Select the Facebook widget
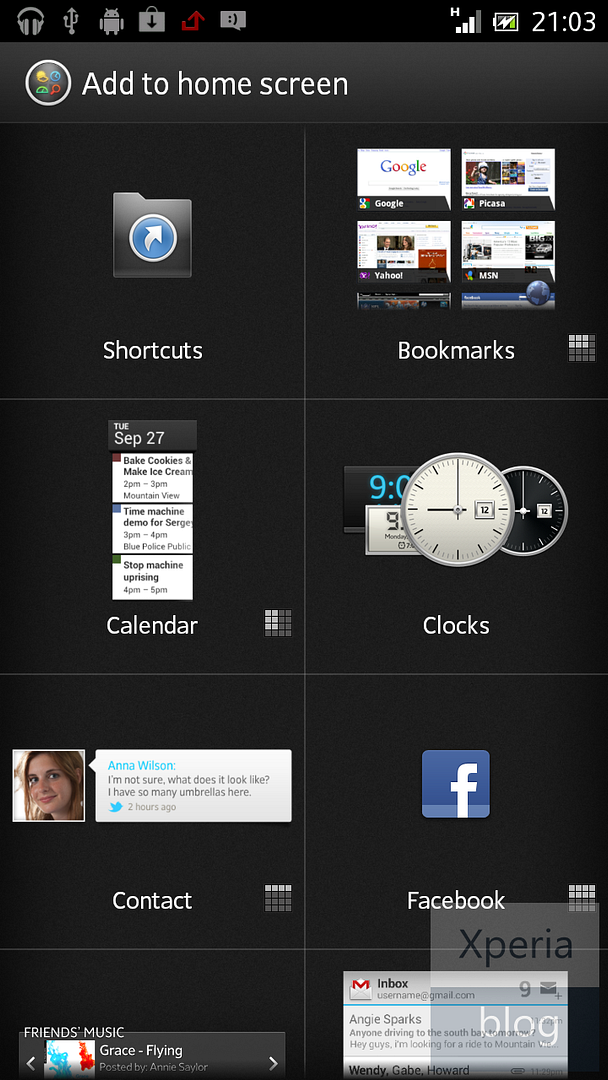 (x=456, y=811)
